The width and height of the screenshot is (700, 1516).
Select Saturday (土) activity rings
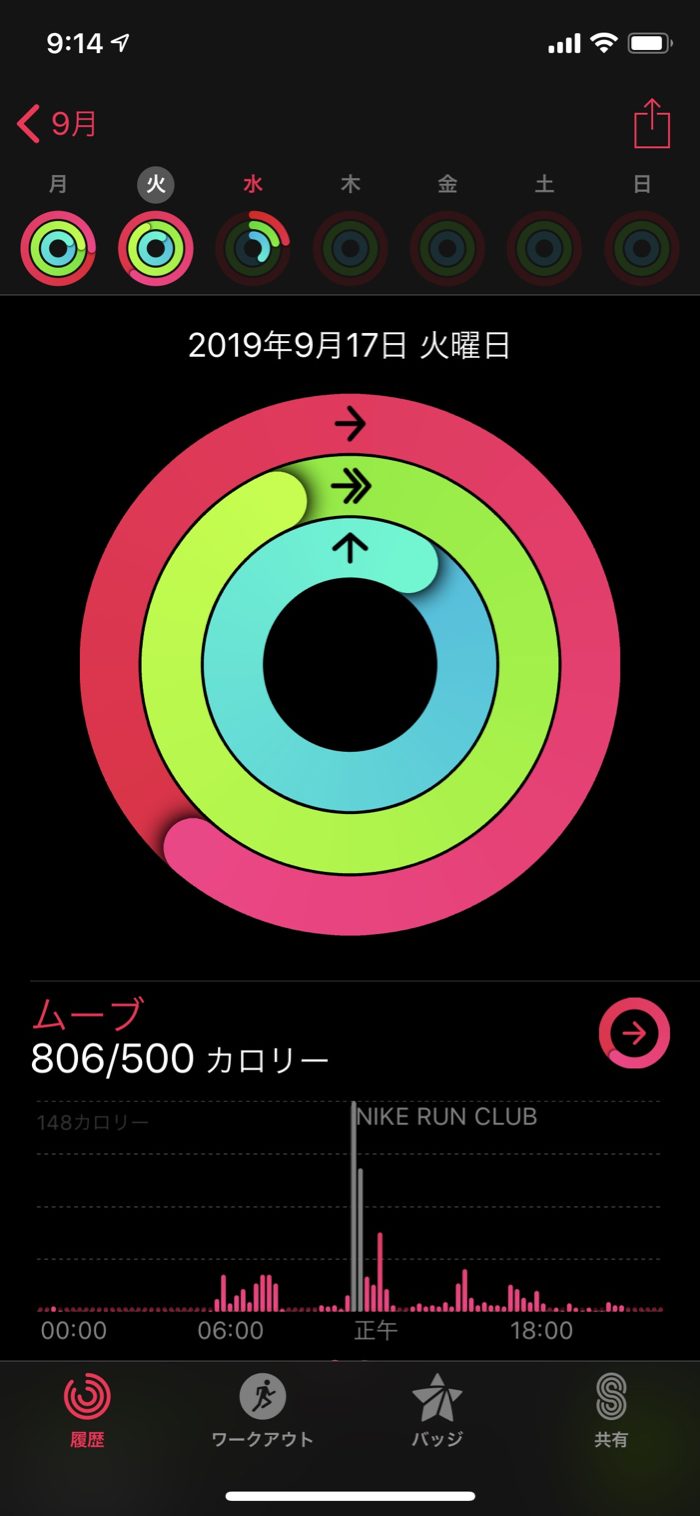[x=544, y=248]
